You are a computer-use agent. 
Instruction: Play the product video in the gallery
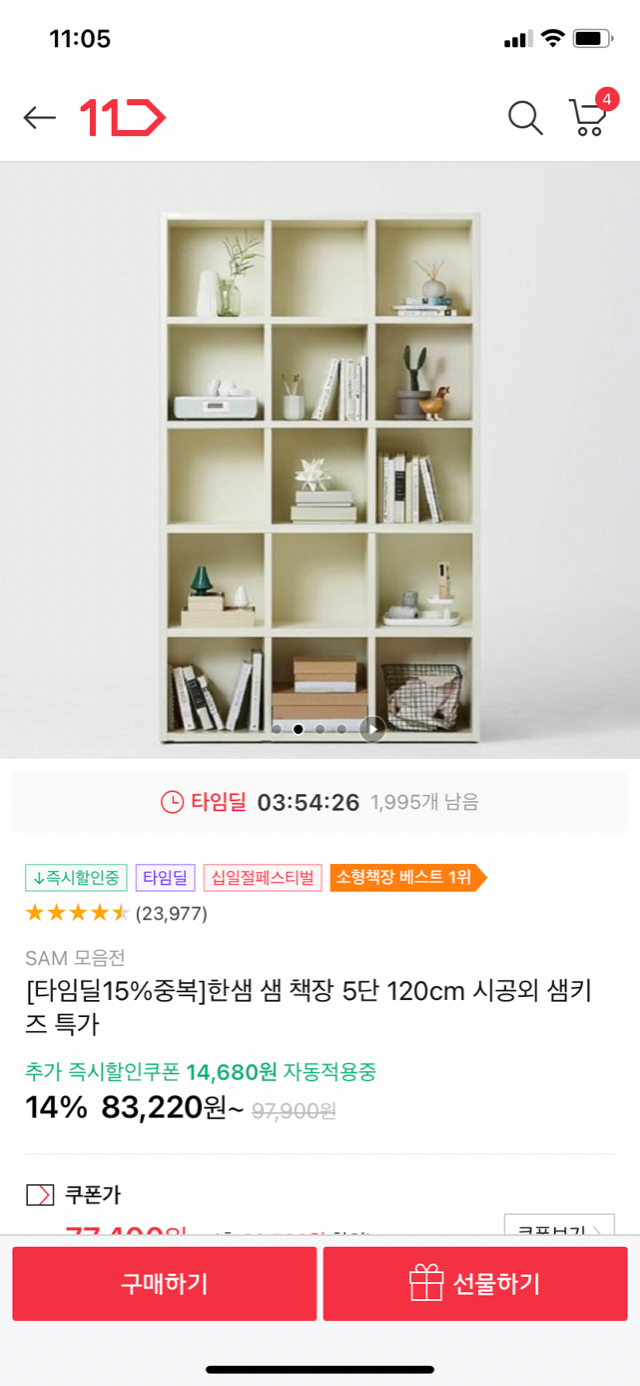pos(372,729)
